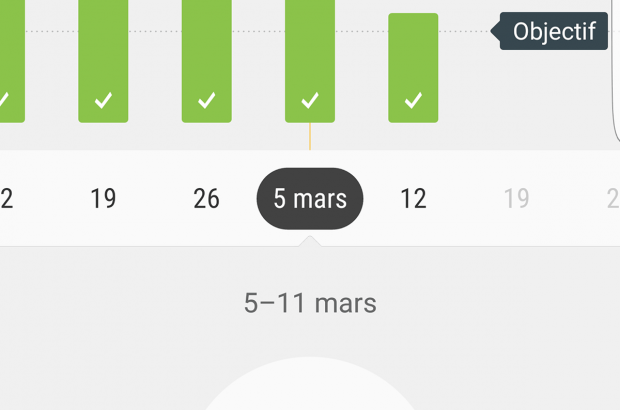Select the greyed-out future week 19
The image size is (620, 410).
tap(516, 198)
